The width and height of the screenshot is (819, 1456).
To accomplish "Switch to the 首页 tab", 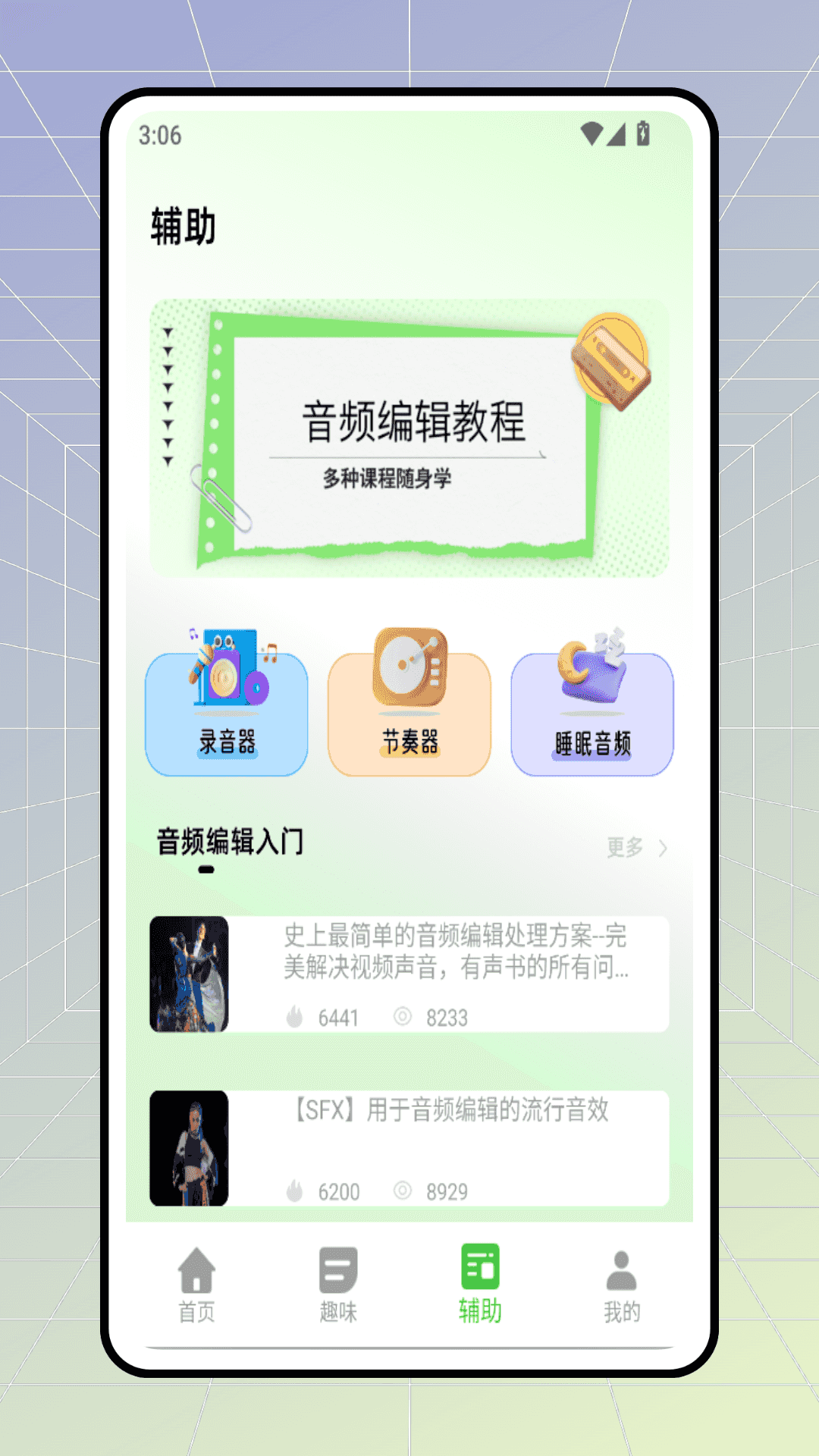I will point(196,1285).
